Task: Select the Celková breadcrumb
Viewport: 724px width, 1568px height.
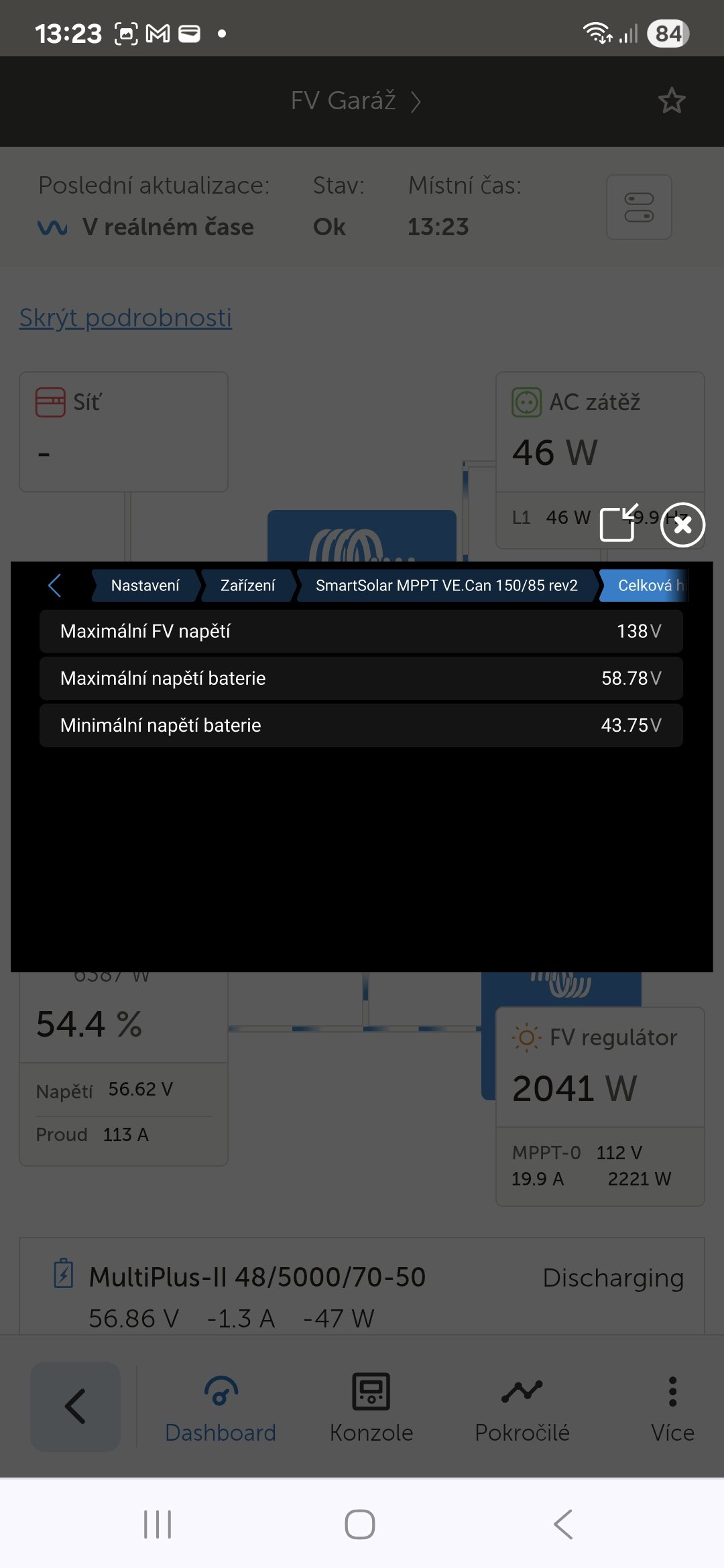Action: [645, 585]
